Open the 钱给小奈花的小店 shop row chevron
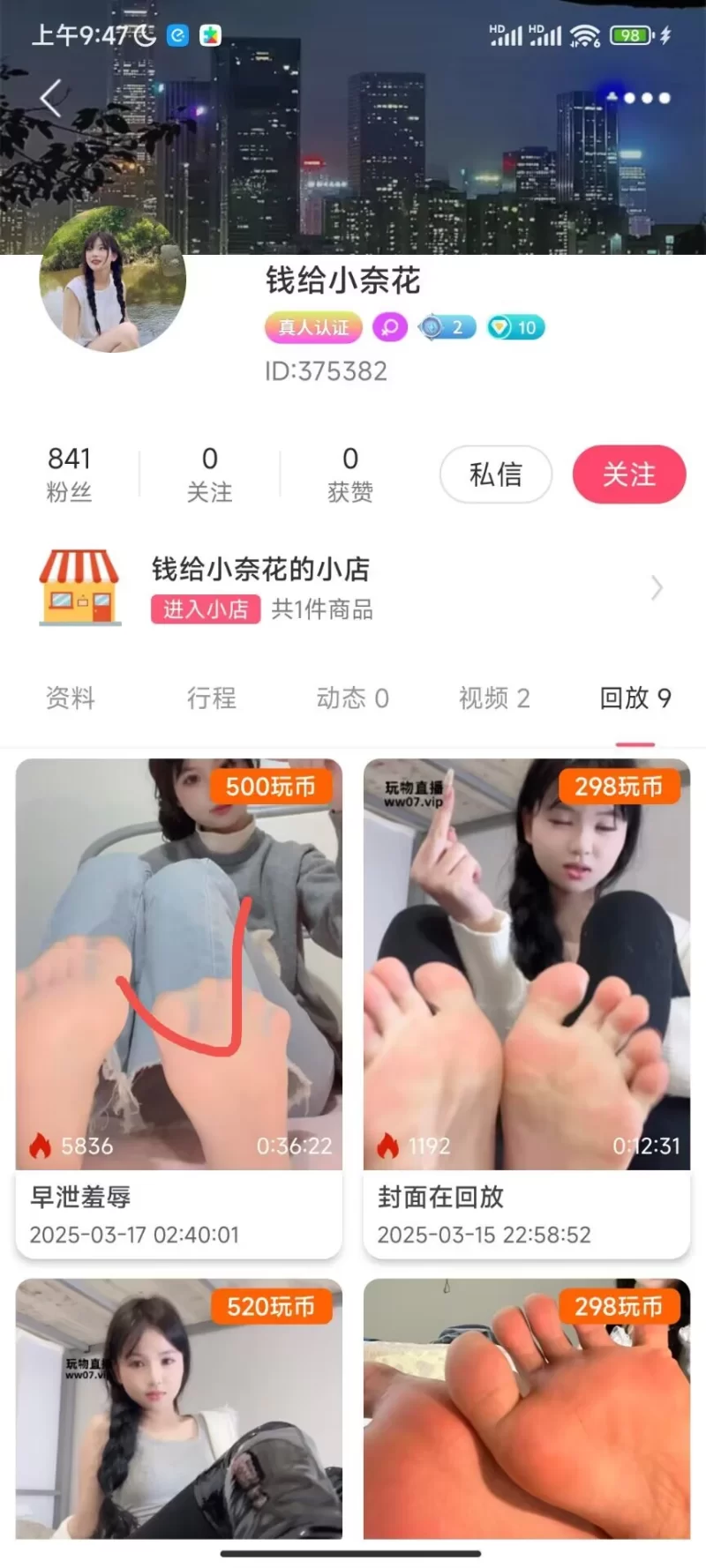Viewport: 706px width, 1568px height. coord(656,587)
